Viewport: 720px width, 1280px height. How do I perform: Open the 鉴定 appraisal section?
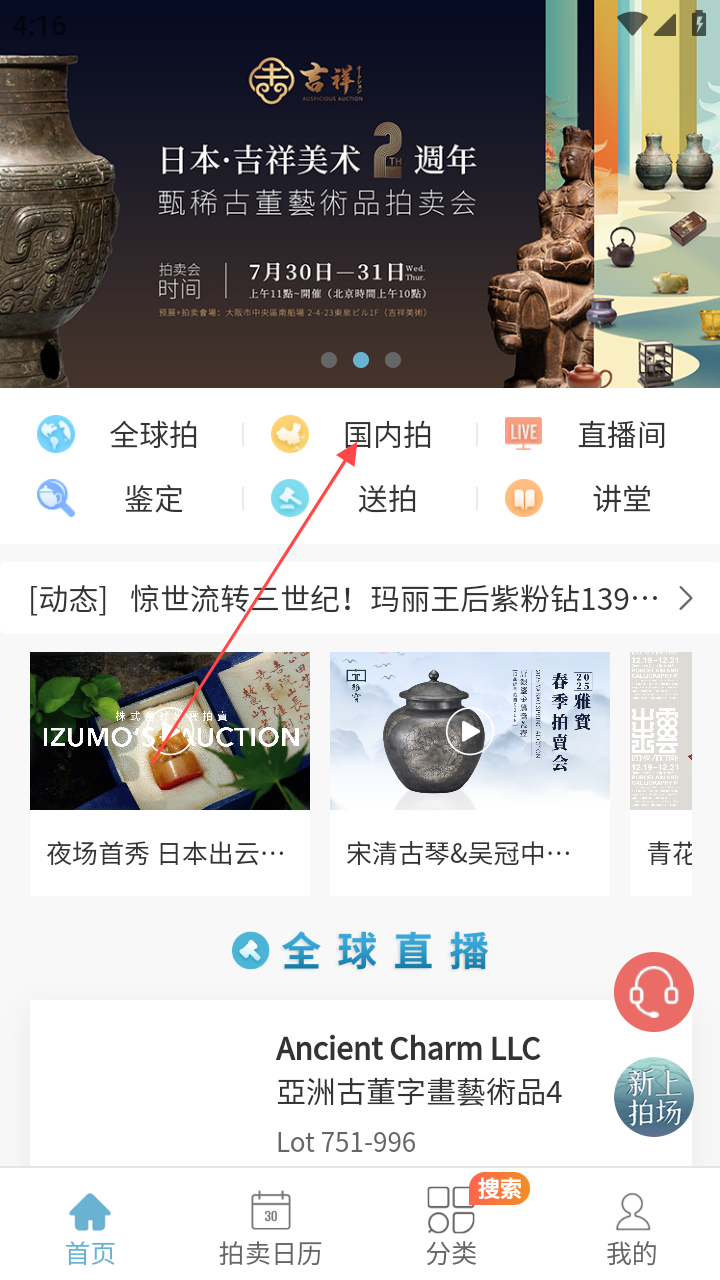120,498
